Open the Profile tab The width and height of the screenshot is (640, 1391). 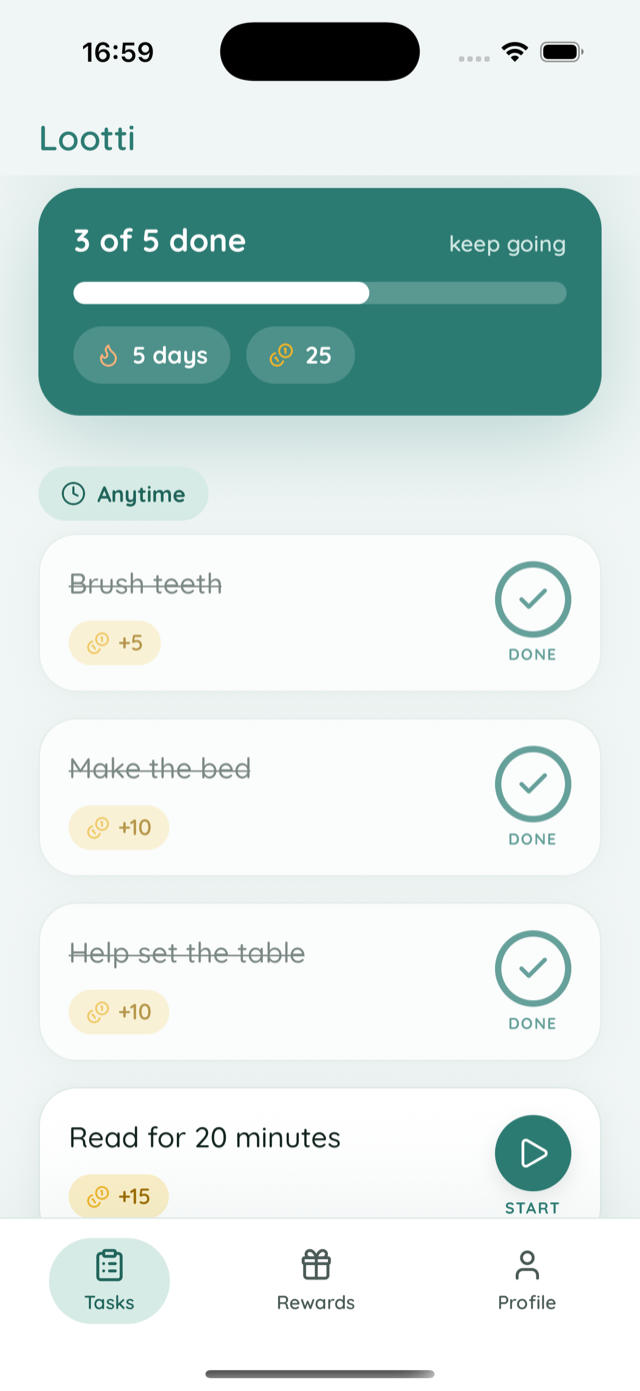[x=527, y=1280]
